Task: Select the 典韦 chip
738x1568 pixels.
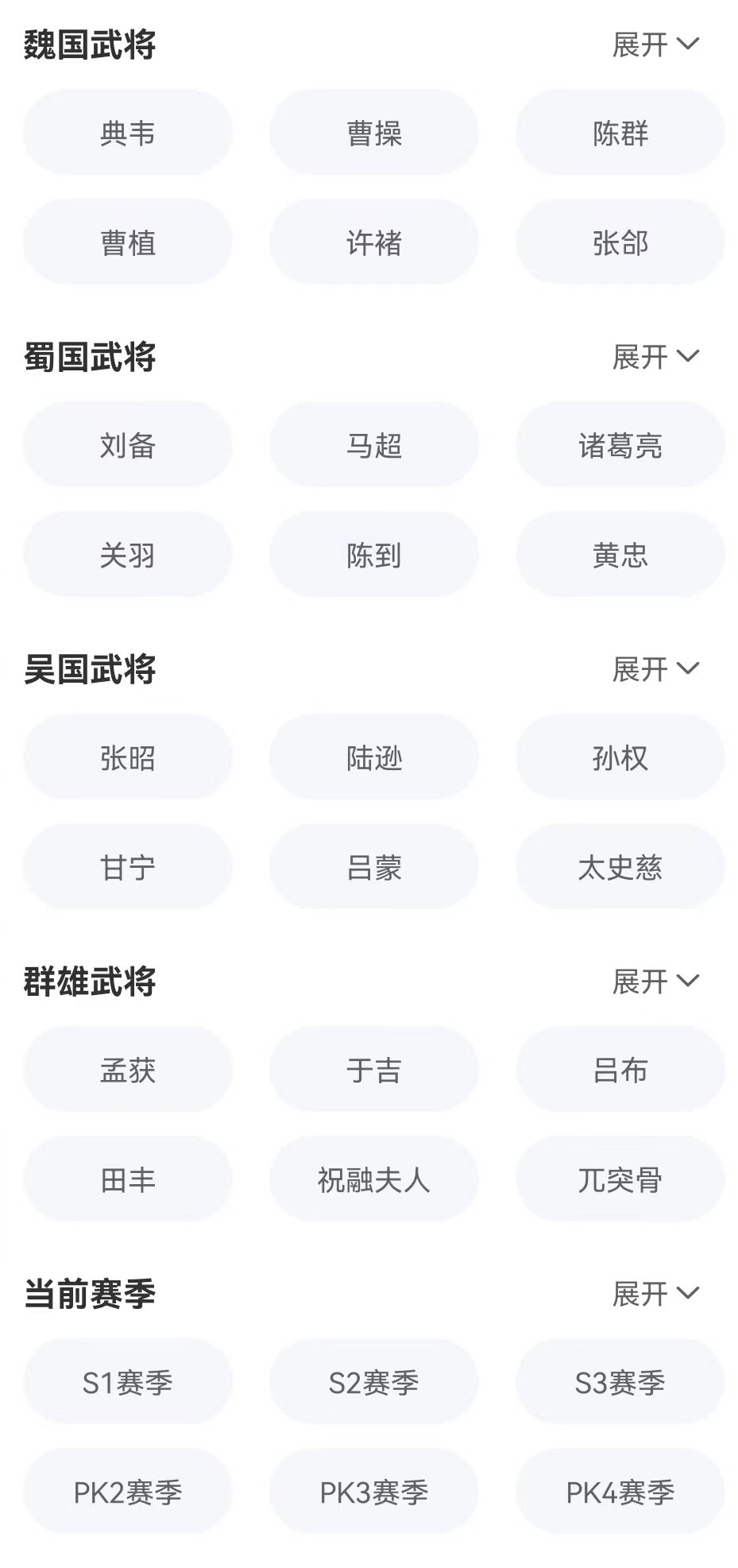Action: point(127,133)
